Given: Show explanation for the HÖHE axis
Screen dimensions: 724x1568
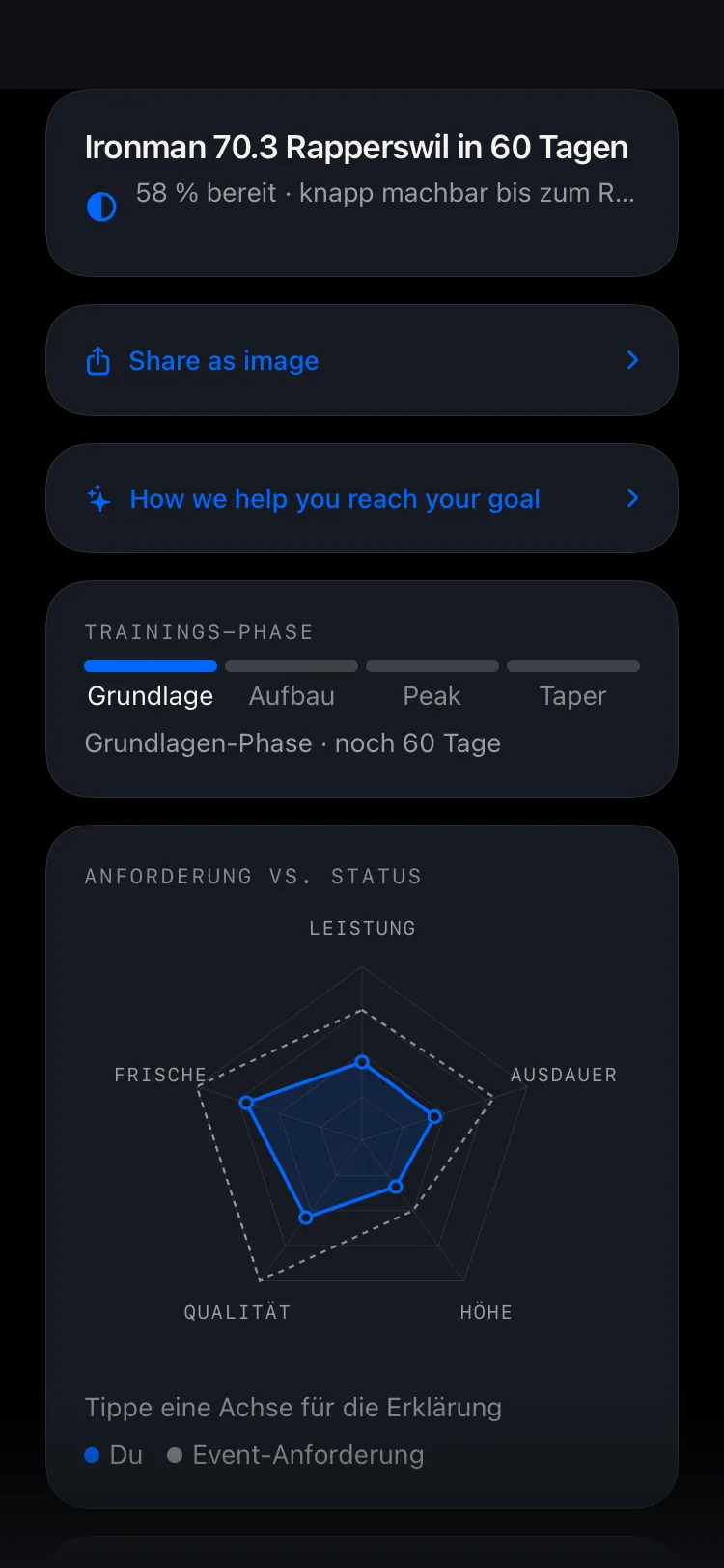Looking at the screenshot, I should pos(487,1312).
